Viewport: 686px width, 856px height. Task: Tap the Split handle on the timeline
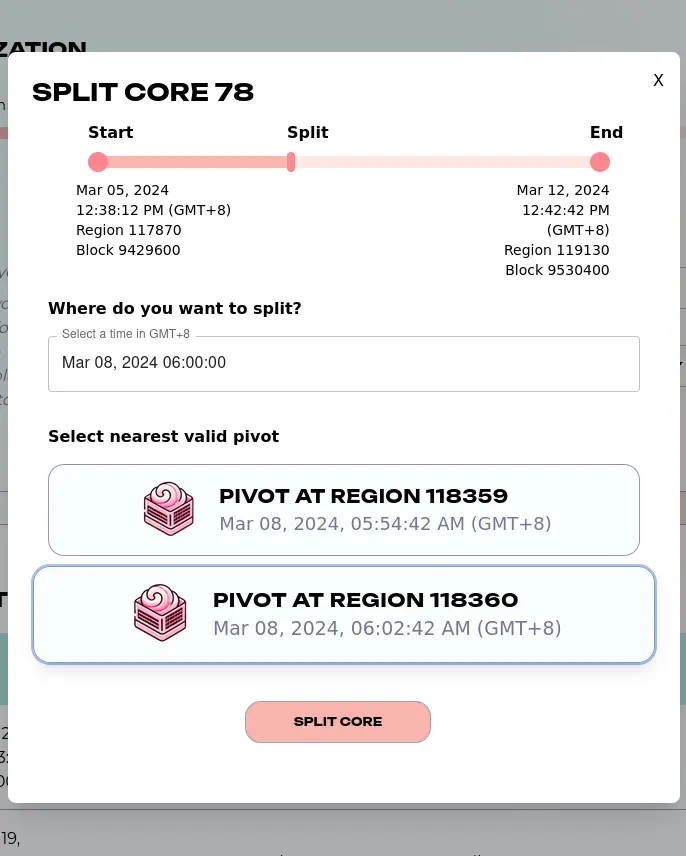coord(291,162)
